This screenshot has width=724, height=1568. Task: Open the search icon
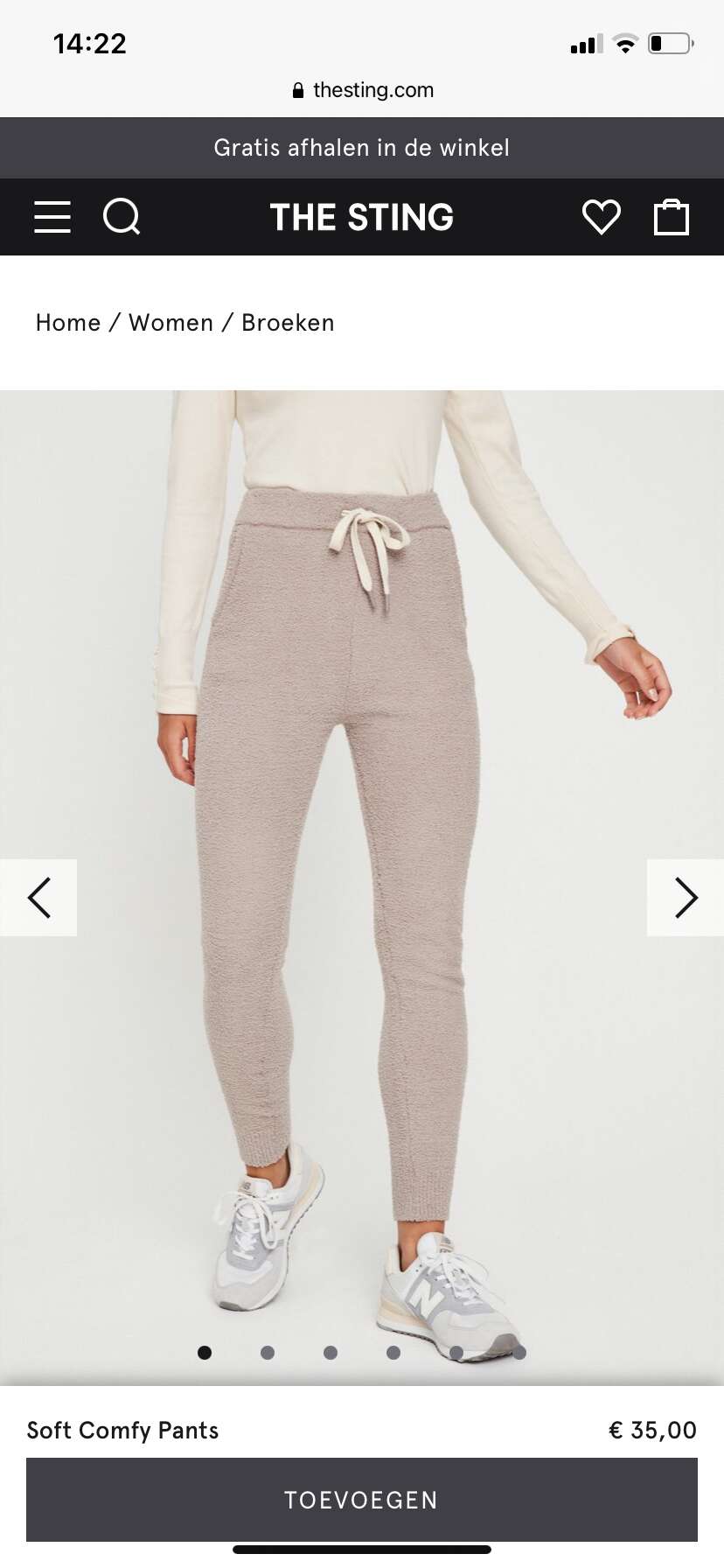(122, 217)
